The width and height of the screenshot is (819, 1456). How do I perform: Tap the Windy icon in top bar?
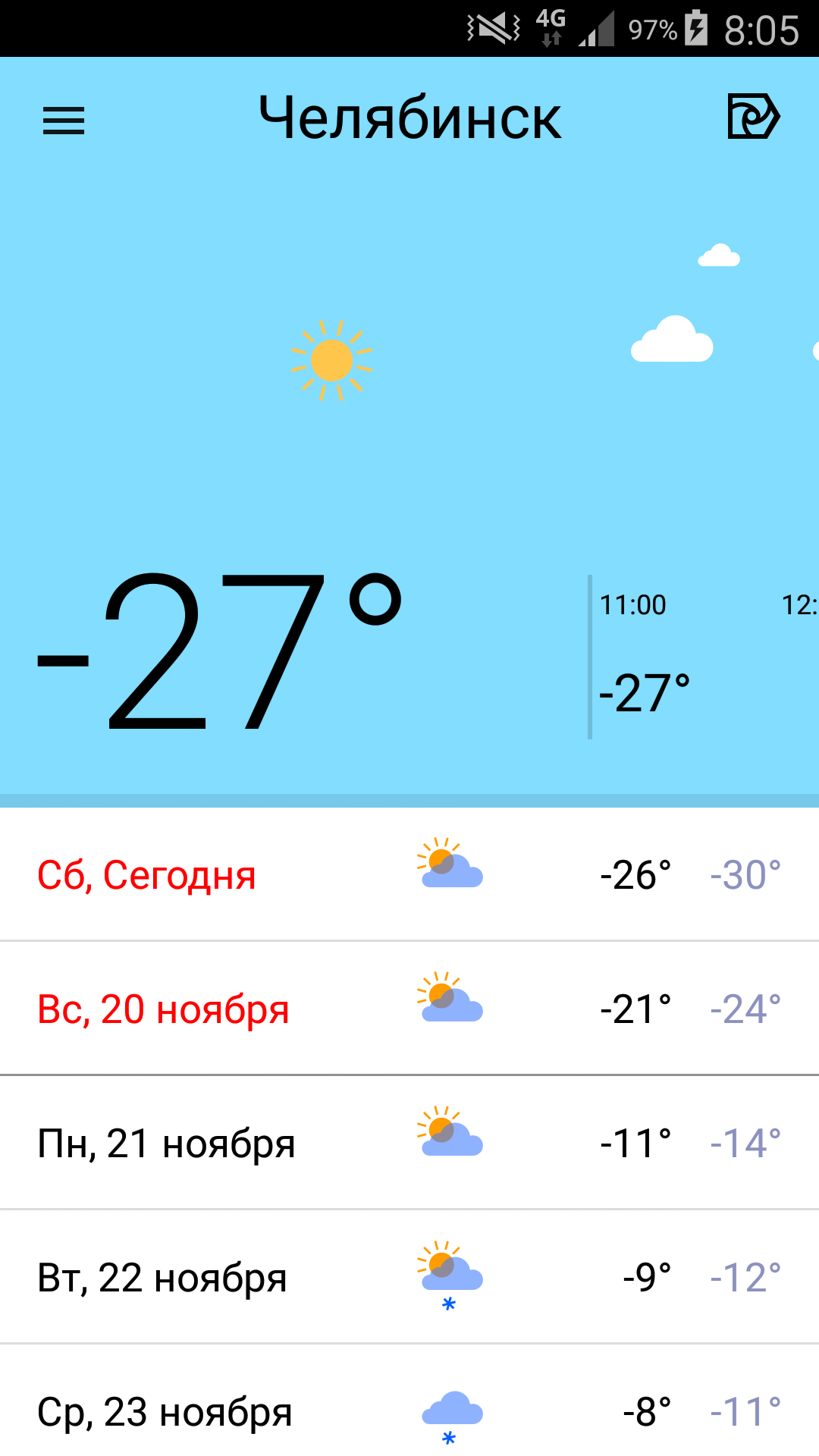click(x=753, y=116)
